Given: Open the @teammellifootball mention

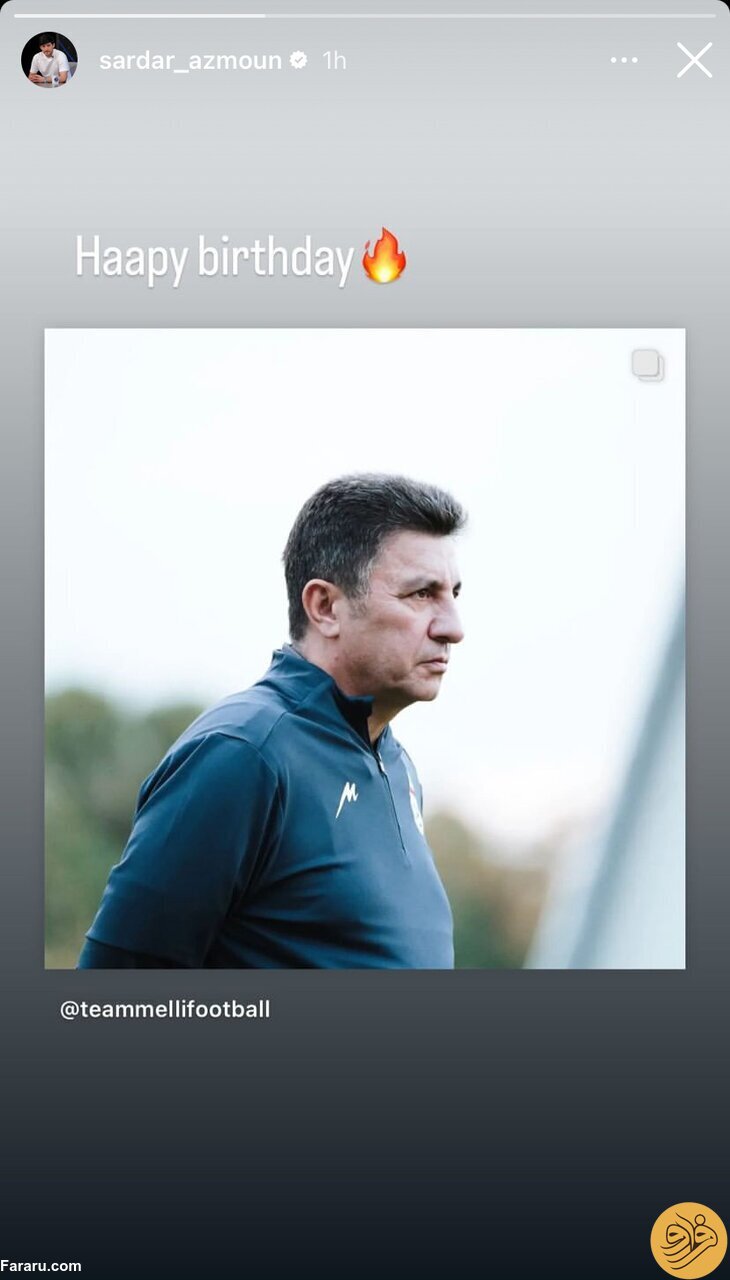Looking at the screenshot, I should 165,1009.
